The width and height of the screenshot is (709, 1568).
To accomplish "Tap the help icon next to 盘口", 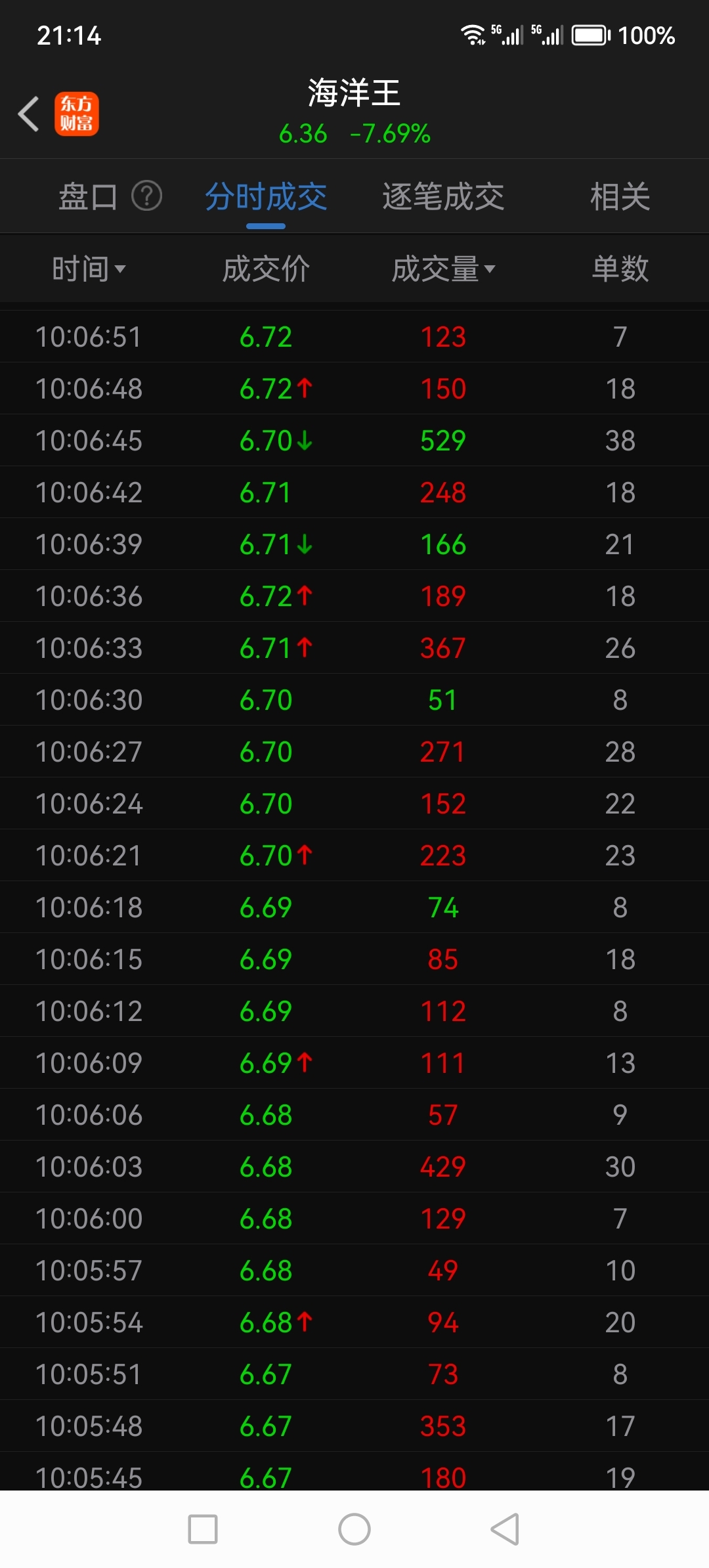I will pos(147,196).
